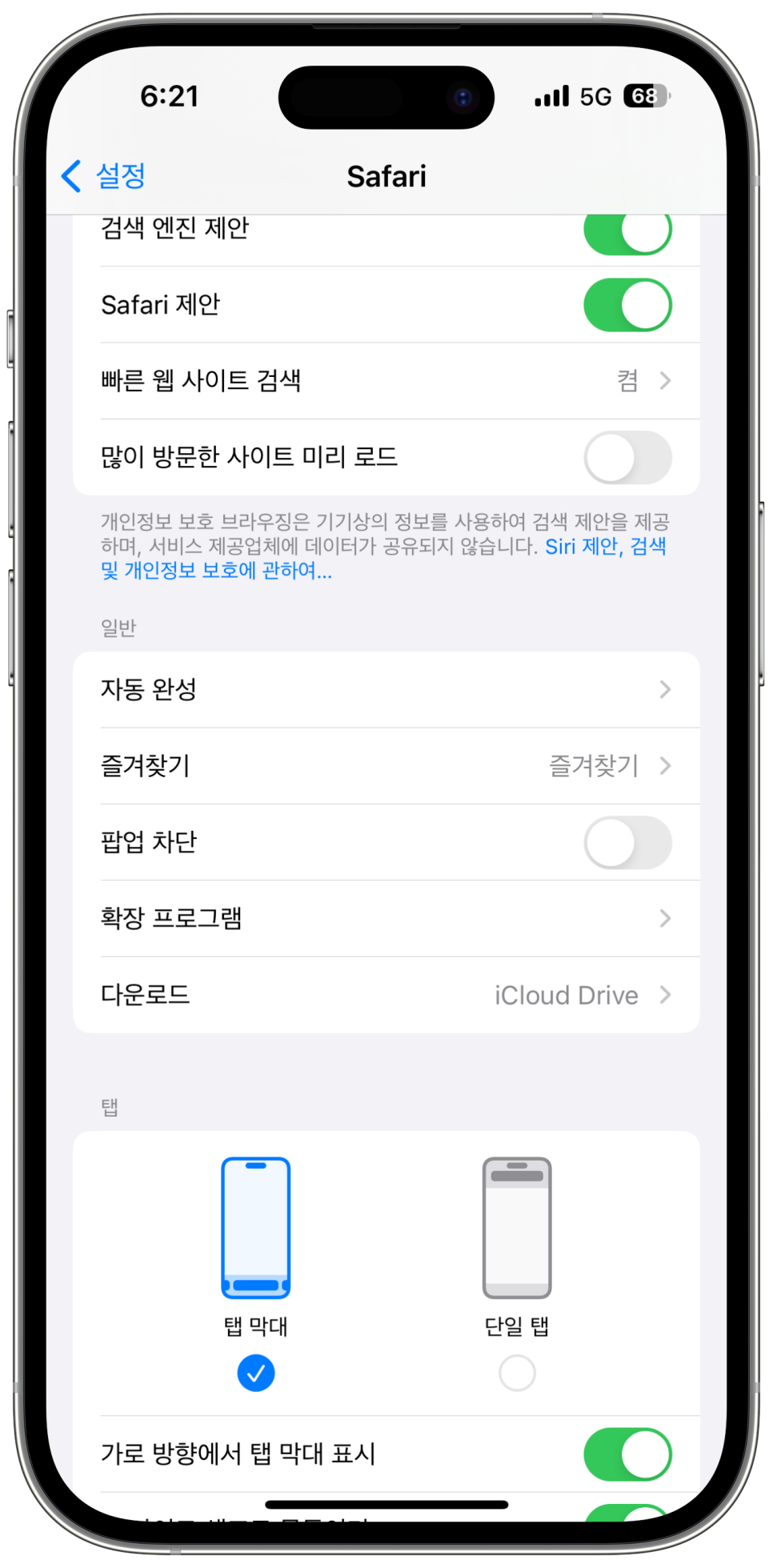Image resolution: width=773 pixels, height=1568 pixels.
Task: Open the 즐겨찾기 row
Action: pos(386,766)
